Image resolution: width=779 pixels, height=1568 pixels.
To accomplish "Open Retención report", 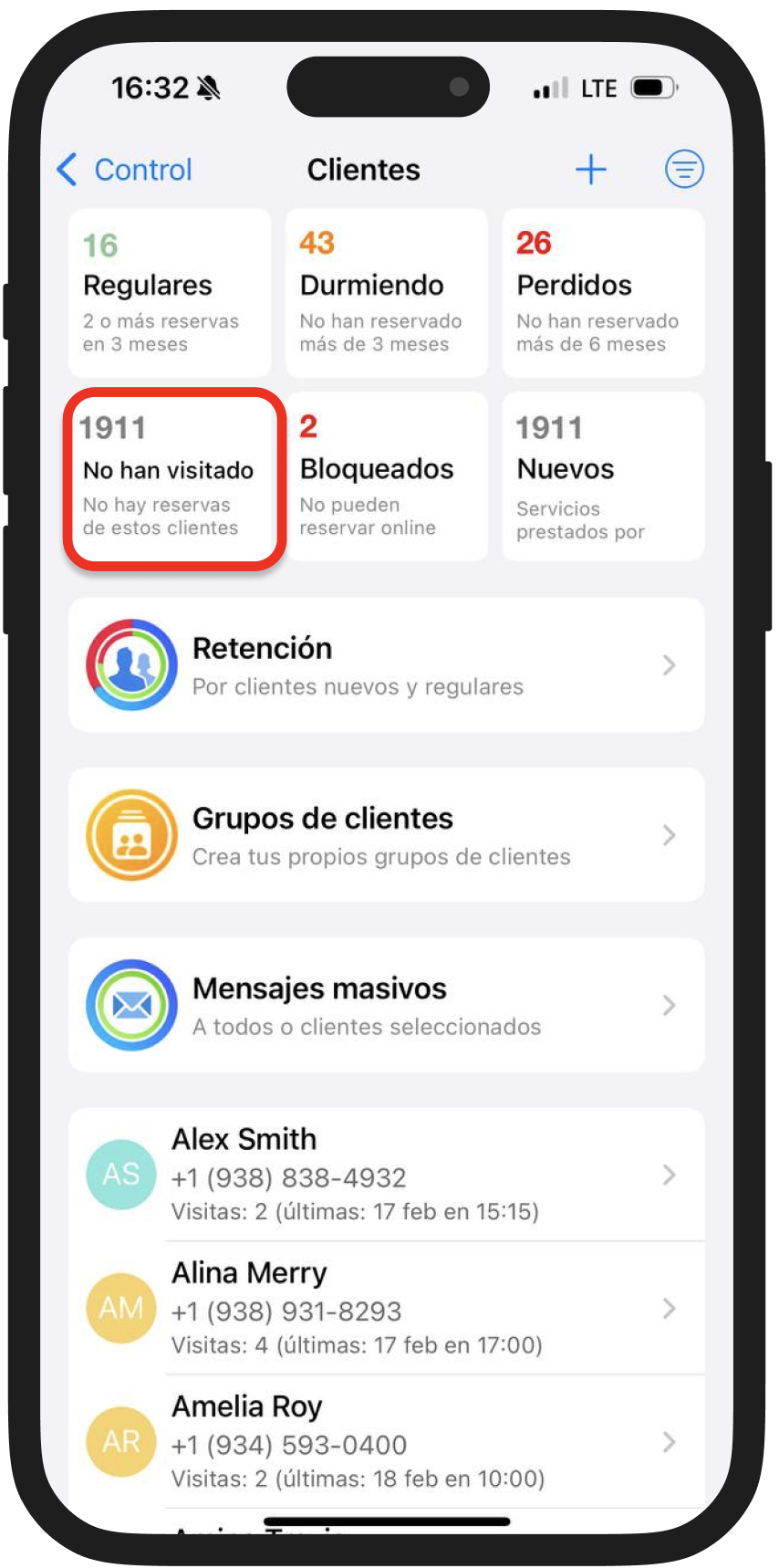I will coord(387,665).
